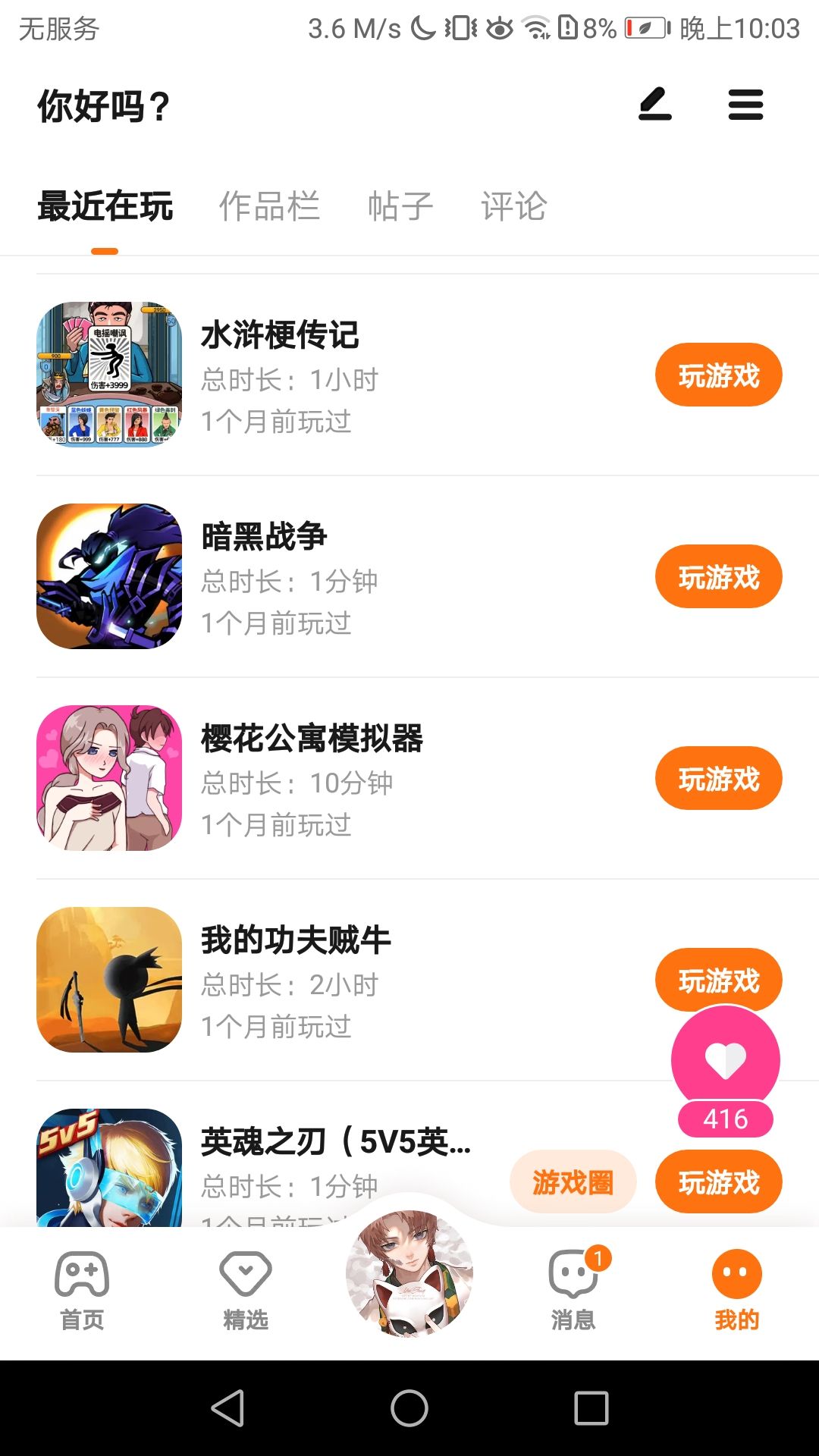Start 樱花公寓模拟器 using 玩游戏

[718, 779]
